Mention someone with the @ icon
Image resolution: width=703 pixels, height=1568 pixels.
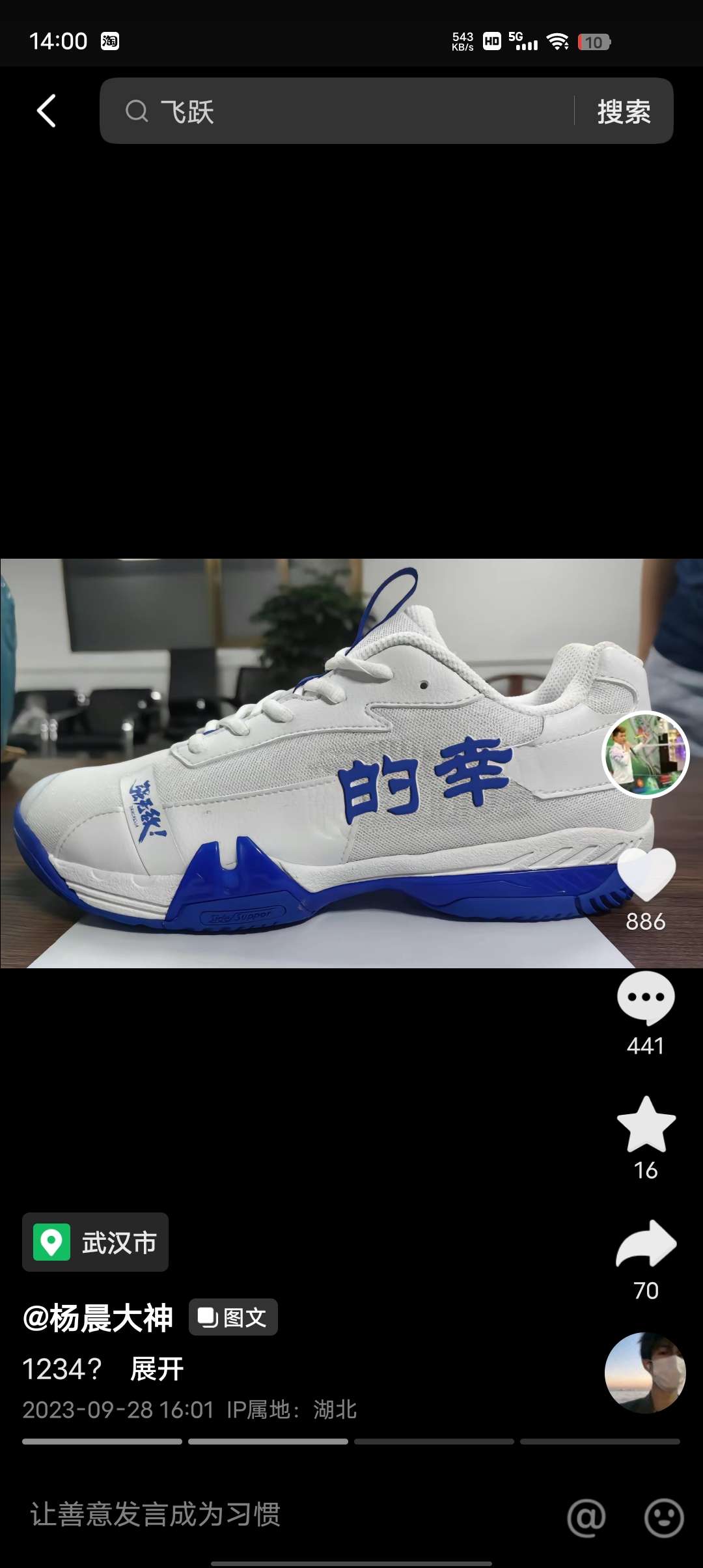pyautogui.click(x=586, y=1517)
